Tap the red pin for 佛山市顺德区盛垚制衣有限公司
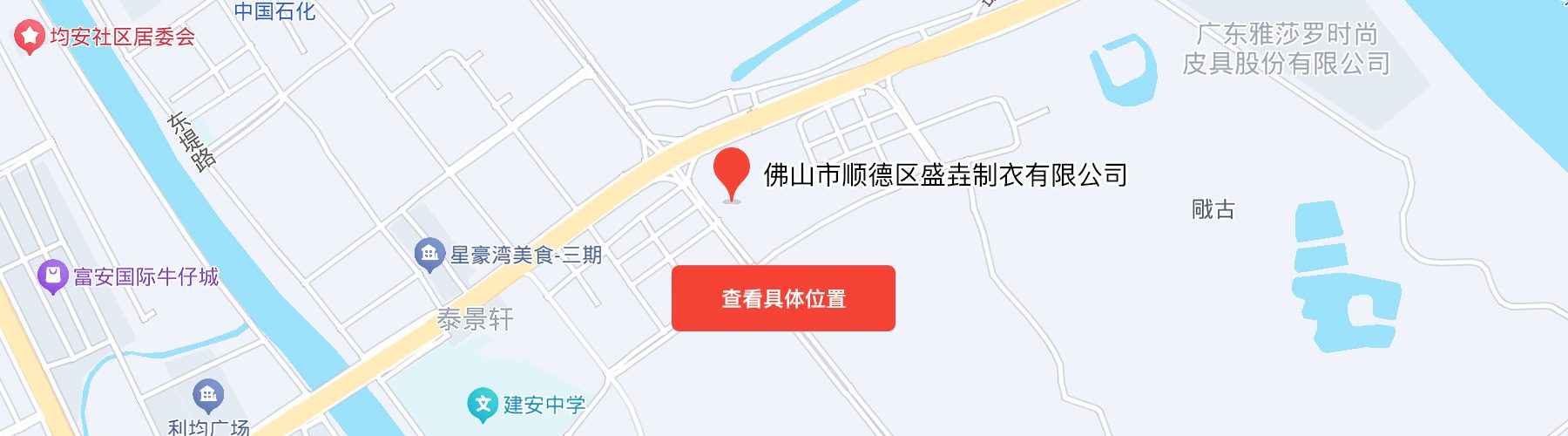The width and height of the screenshot is (1568, 436). click(x=732, y=169)
